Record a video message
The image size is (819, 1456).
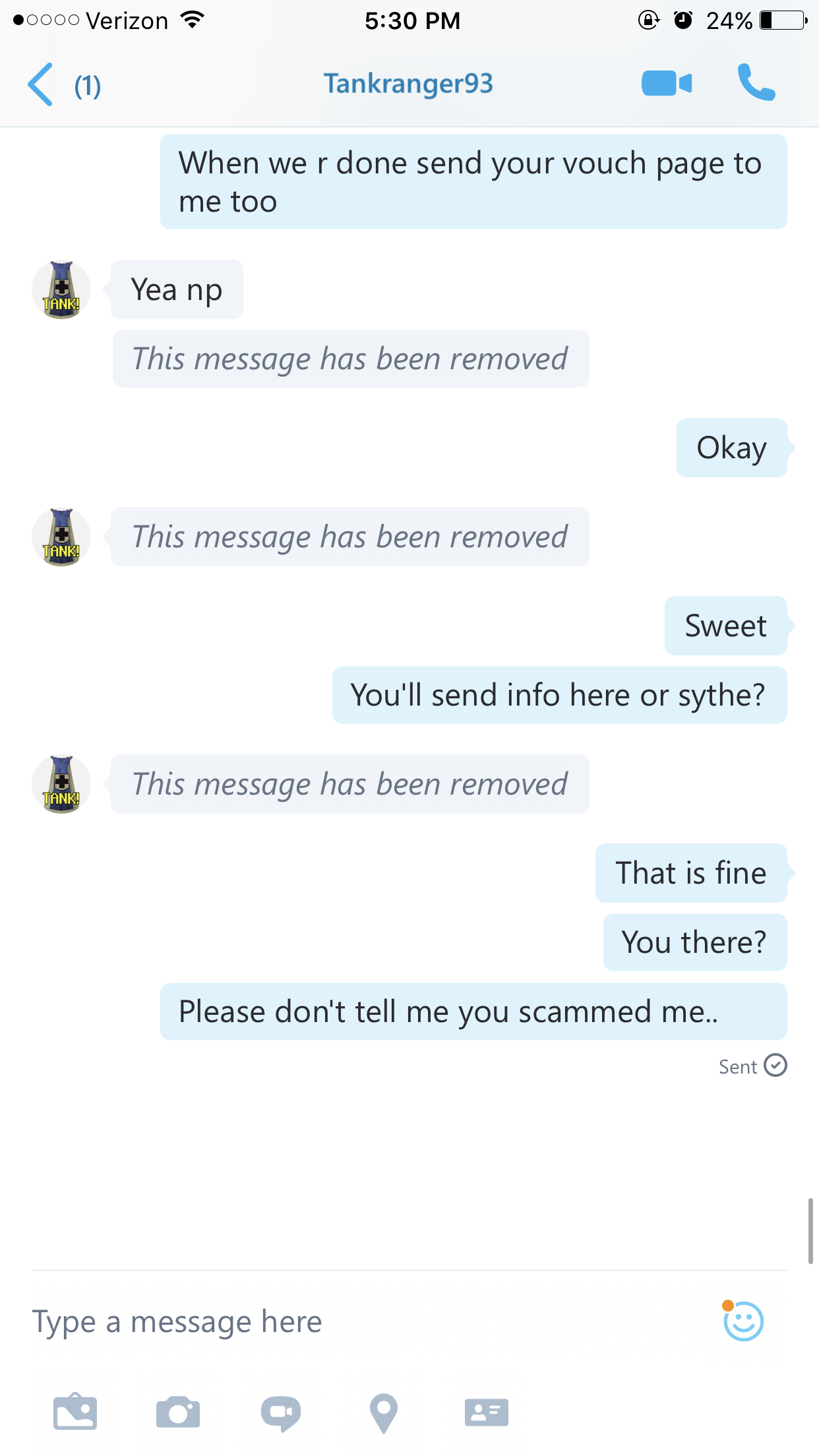[281, 1412]
